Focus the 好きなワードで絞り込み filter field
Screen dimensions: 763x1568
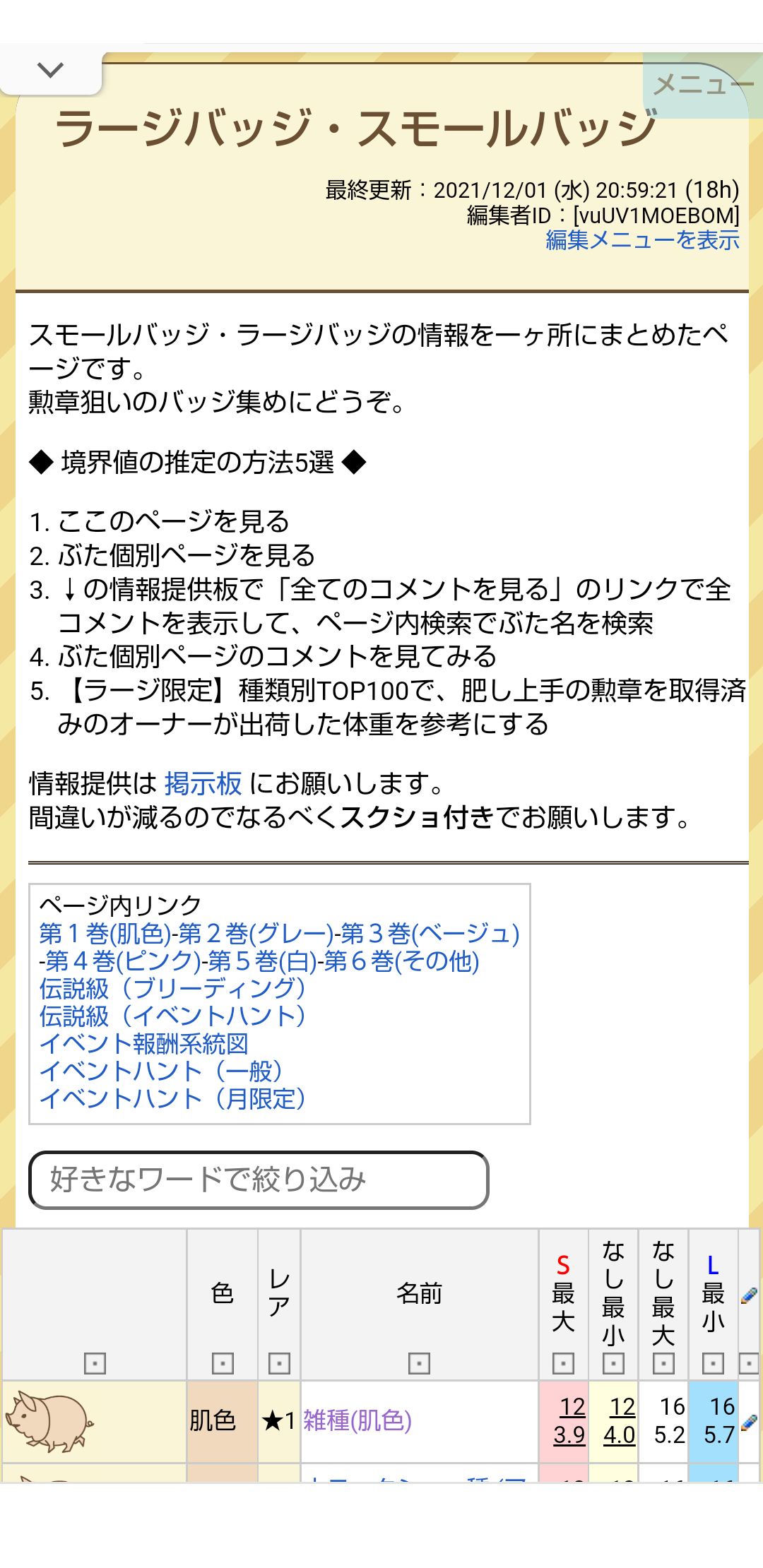[259, 1180]
